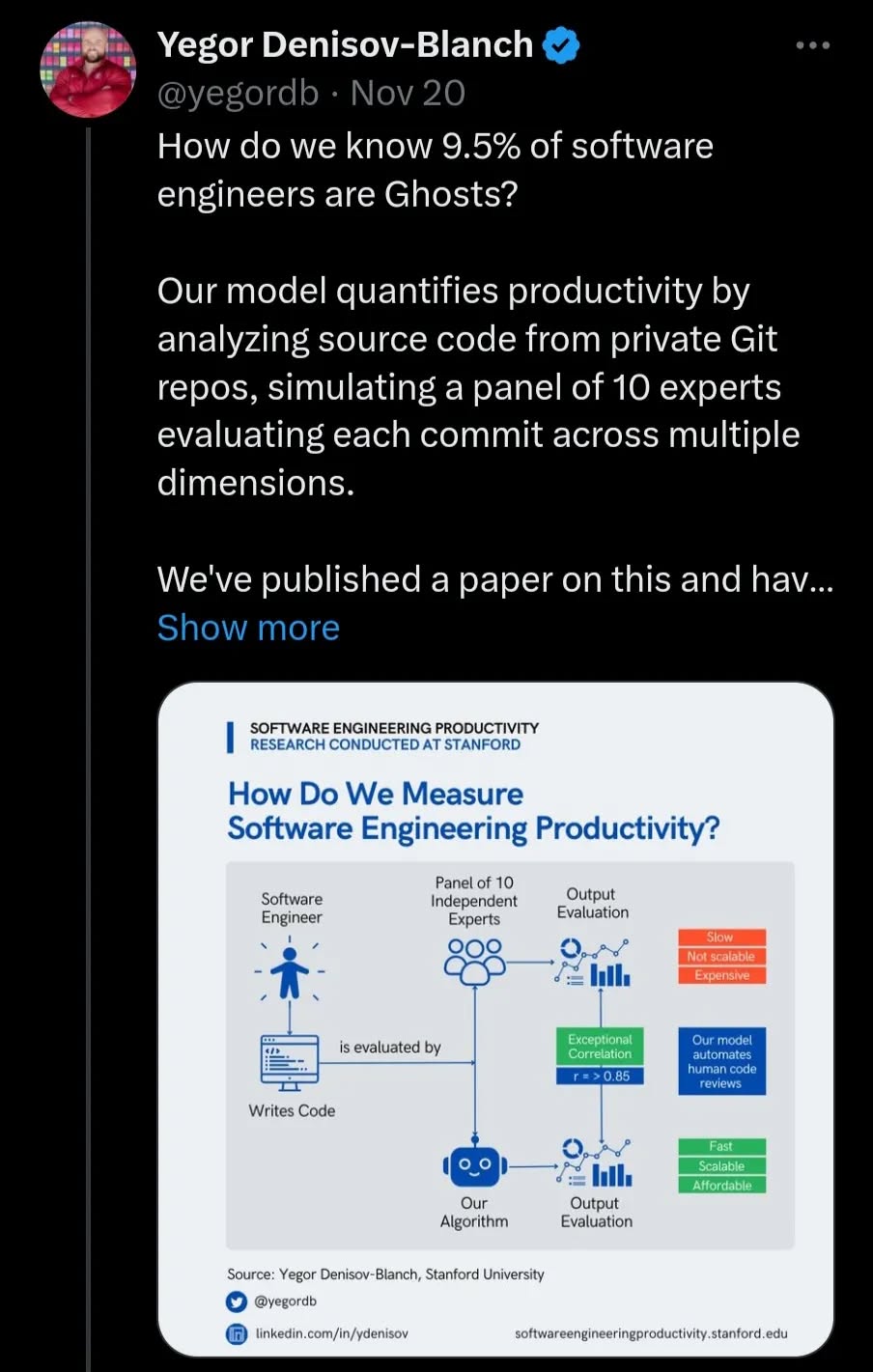The image size is (873, 1372).
Task: Open the Yegor Denisov-Blanch display name
Action: coord(345,44)
